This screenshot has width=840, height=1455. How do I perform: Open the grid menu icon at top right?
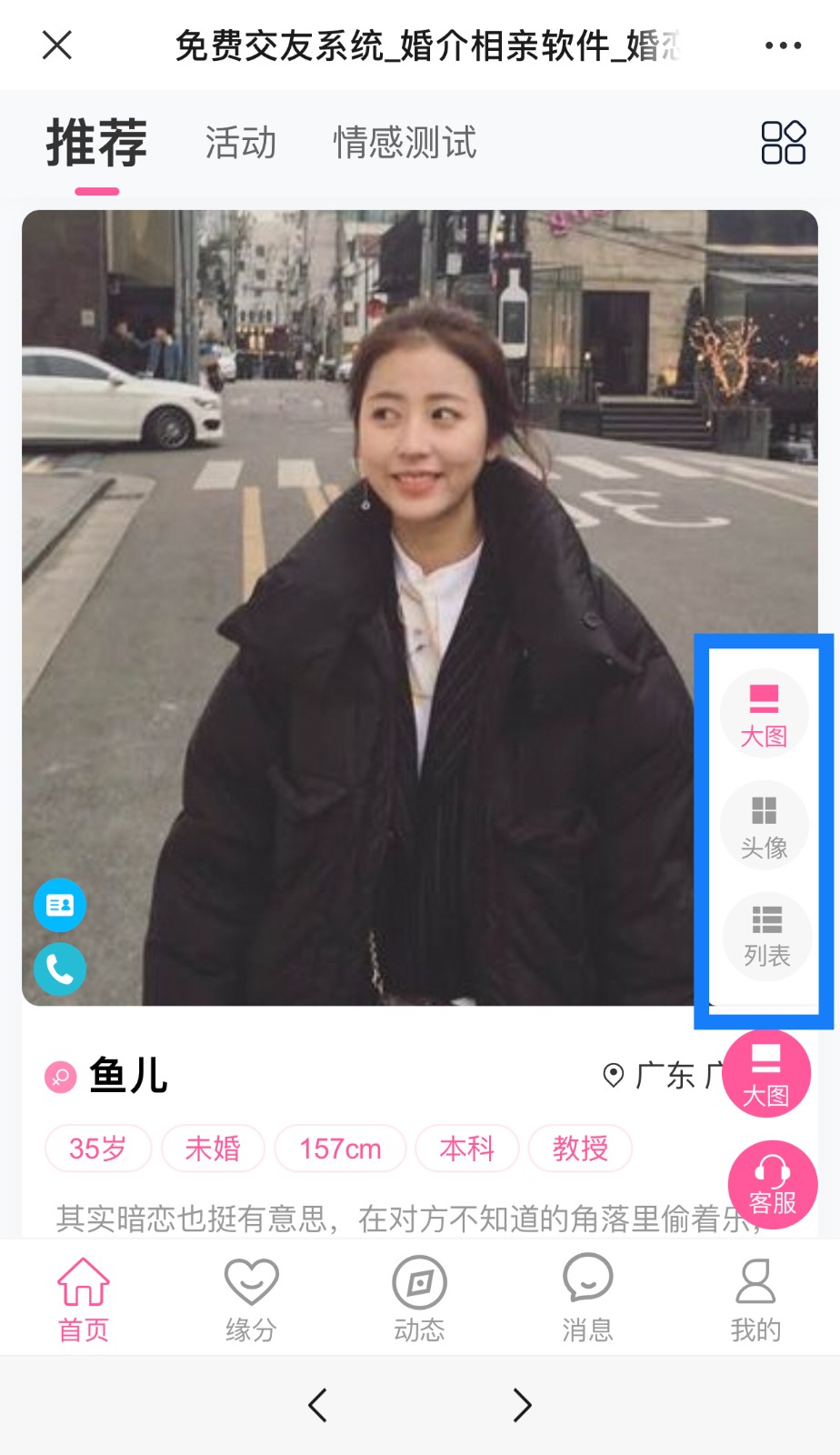point(783,143)
